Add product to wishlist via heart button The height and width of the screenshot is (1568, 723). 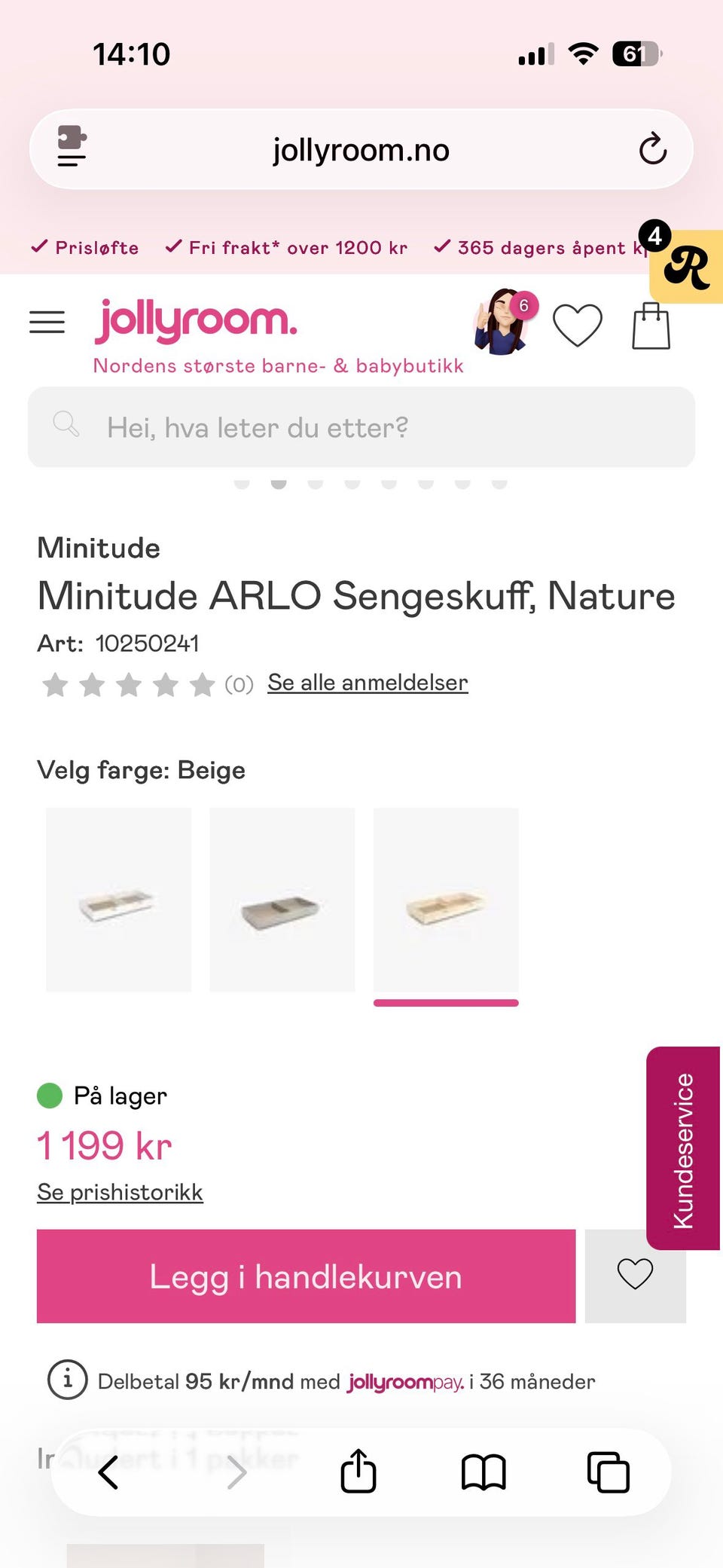(x=635, y=1276)
